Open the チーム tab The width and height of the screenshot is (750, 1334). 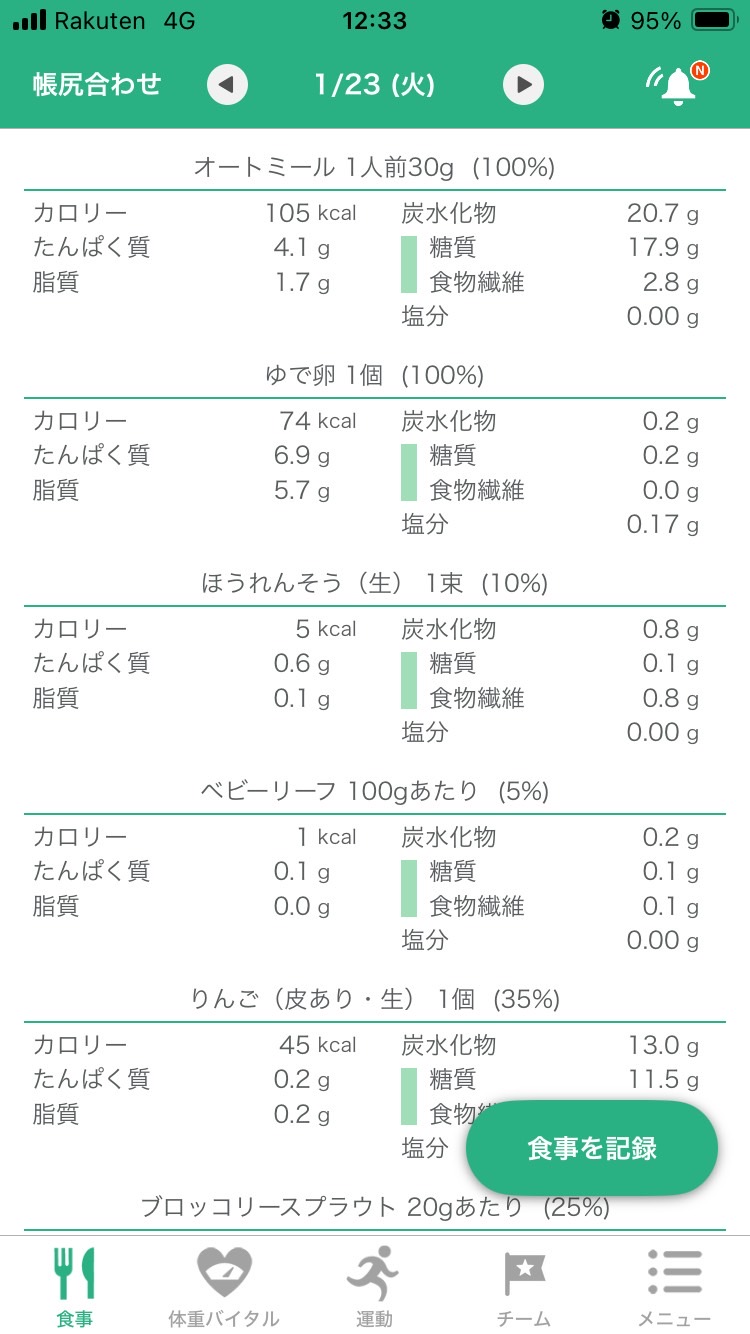525,1286
